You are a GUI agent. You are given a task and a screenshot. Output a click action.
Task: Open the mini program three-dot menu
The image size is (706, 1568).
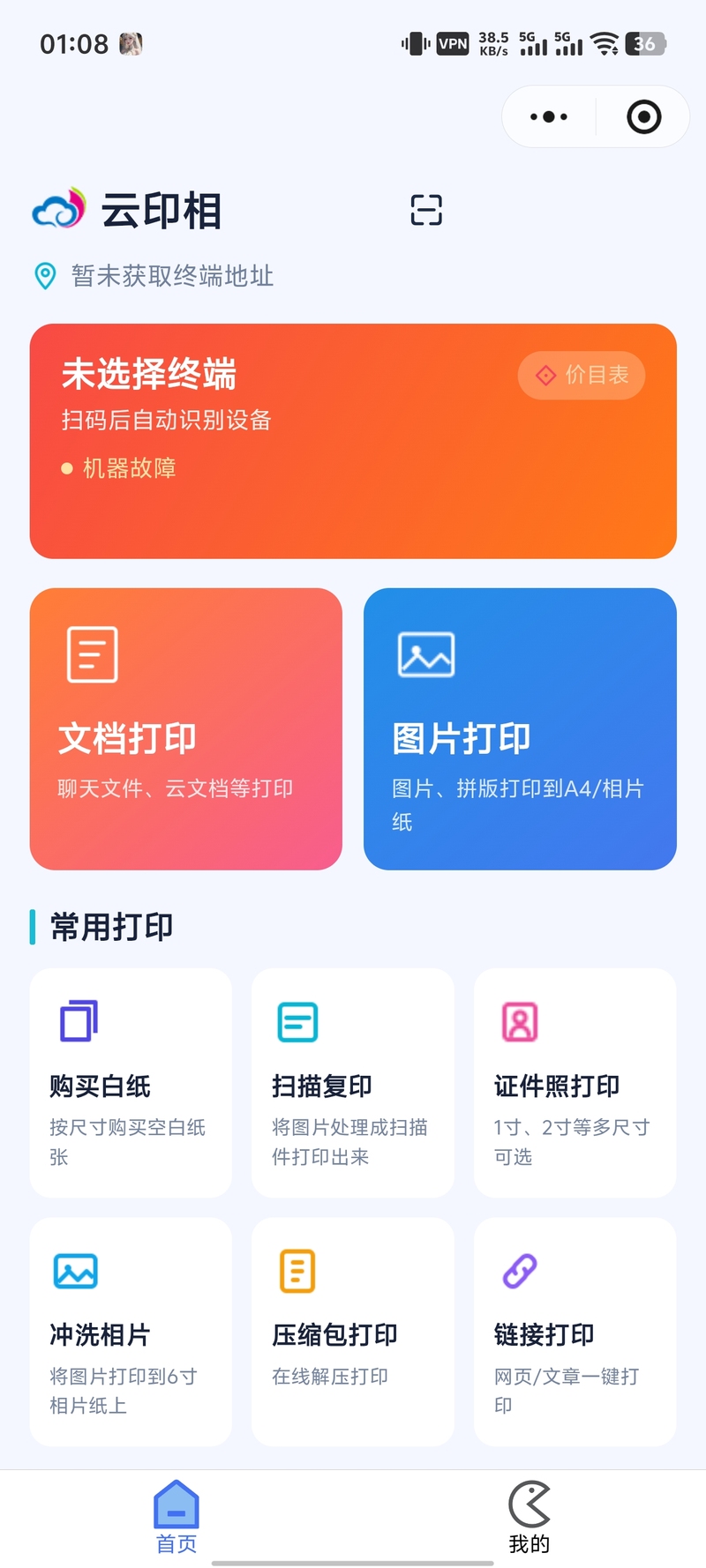549,116
